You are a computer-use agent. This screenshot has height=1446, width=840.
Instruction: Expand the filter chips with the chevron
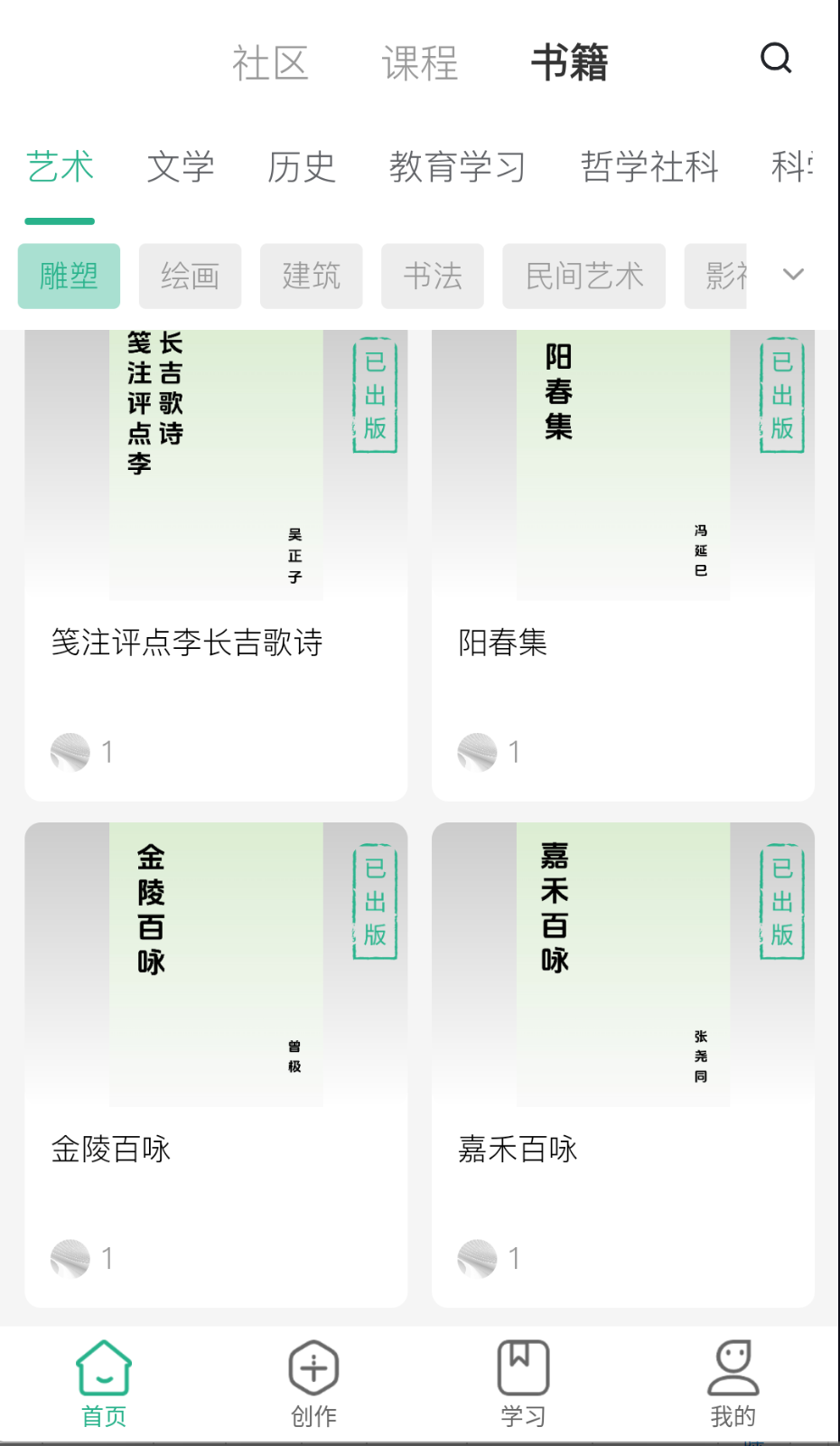pos(793,274)
